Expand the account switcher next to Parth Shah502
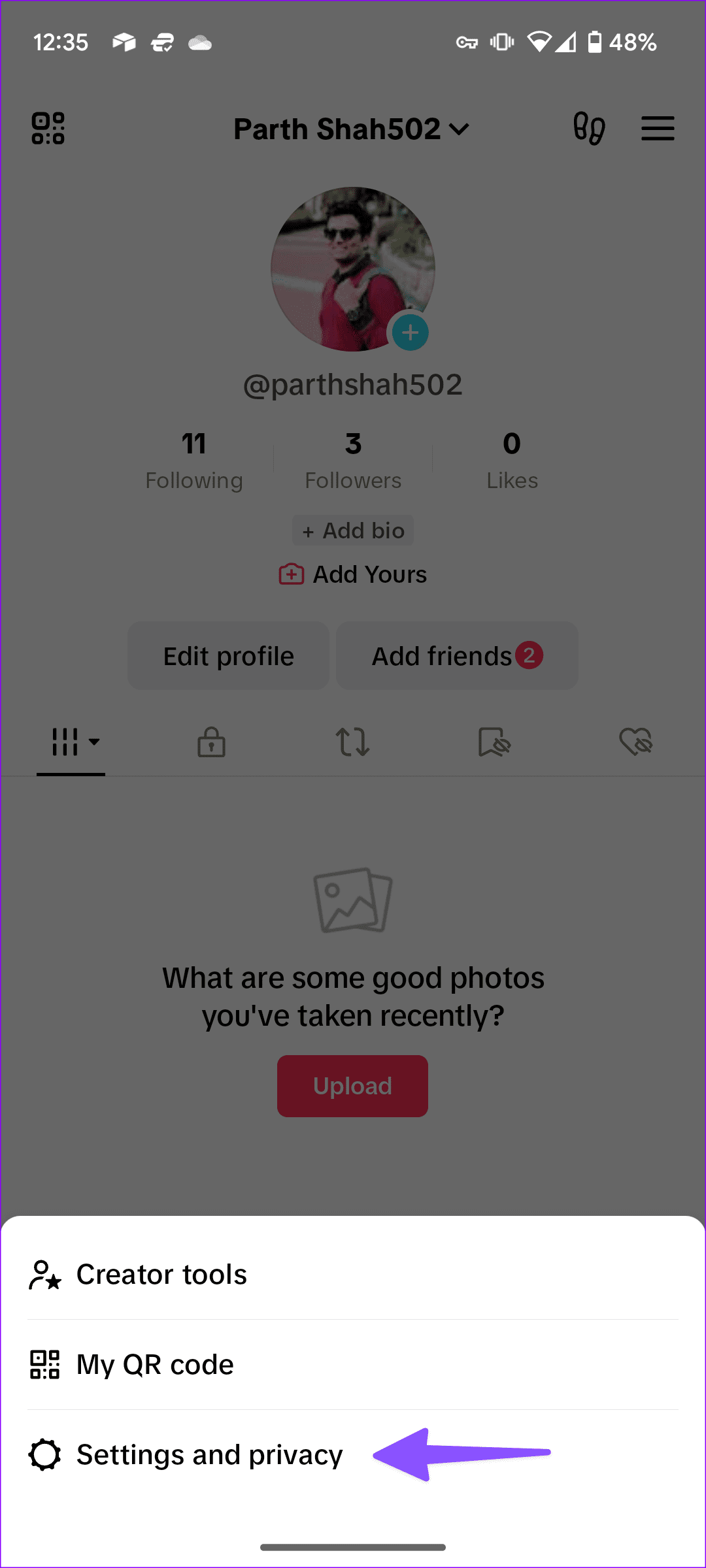The height and width of the screenshot is (1568, 706). coord(460,129)
